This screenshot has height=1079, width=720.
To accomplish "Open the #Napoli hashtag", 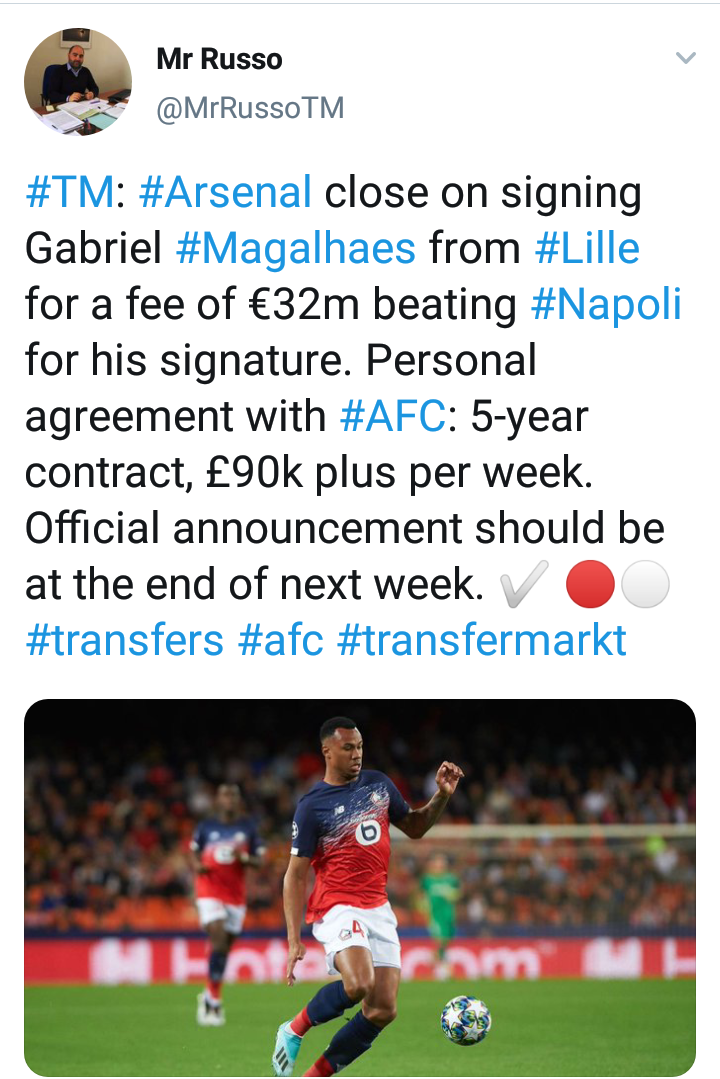I will click(606, 304).
